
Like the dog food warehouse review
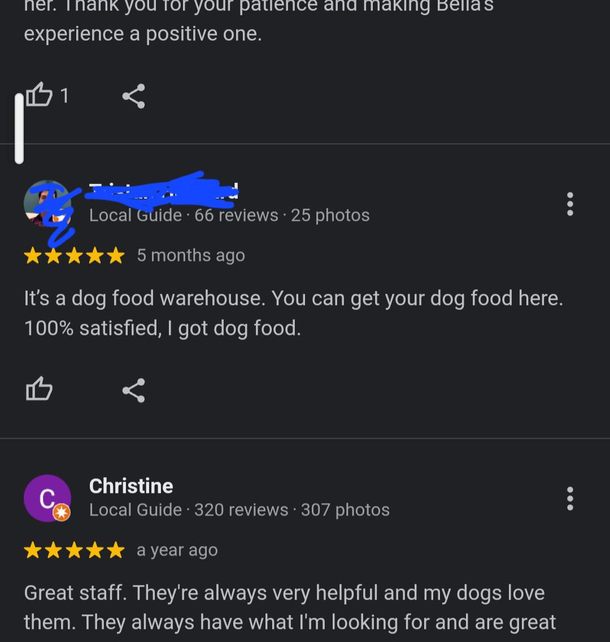[39, 390]
